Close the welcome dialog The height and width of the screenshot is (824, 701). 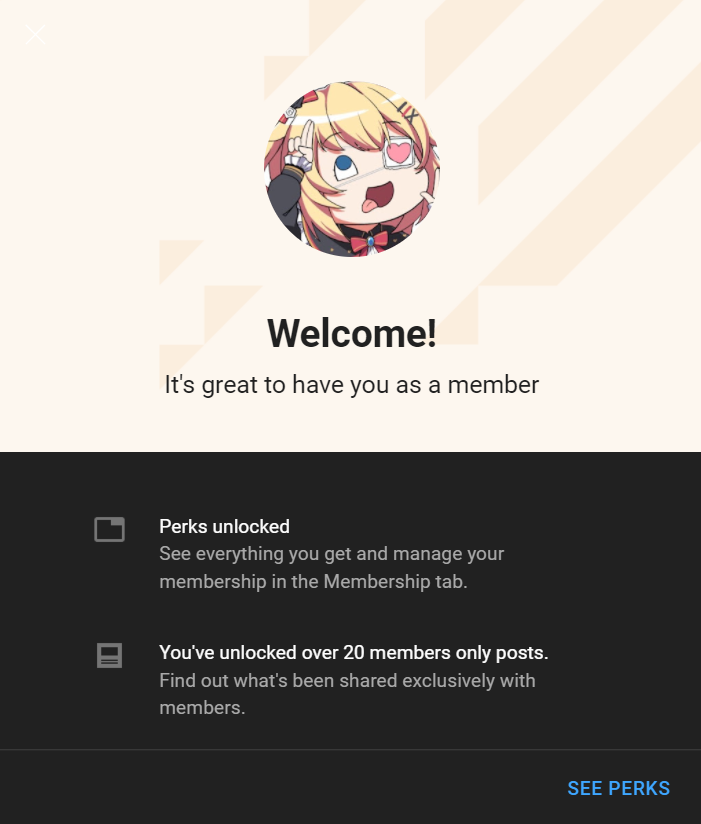(36, 35)
